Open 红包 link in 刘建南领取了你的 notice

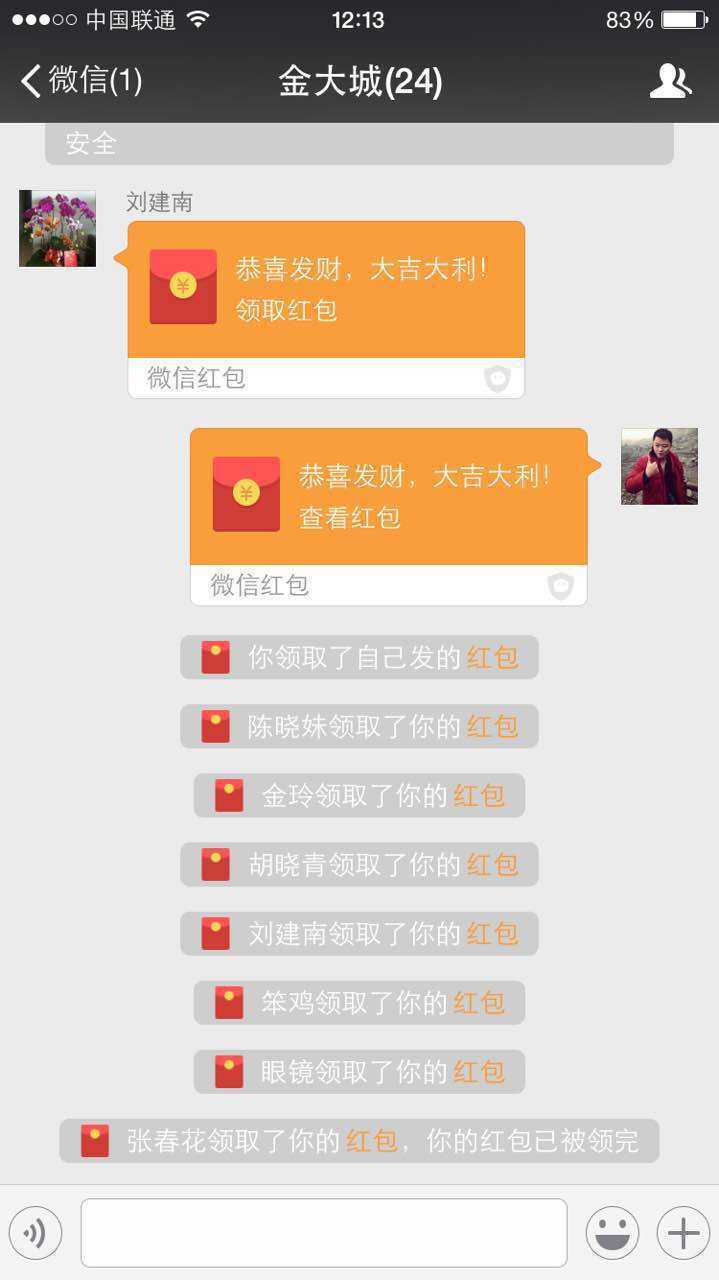coord(492,934)
